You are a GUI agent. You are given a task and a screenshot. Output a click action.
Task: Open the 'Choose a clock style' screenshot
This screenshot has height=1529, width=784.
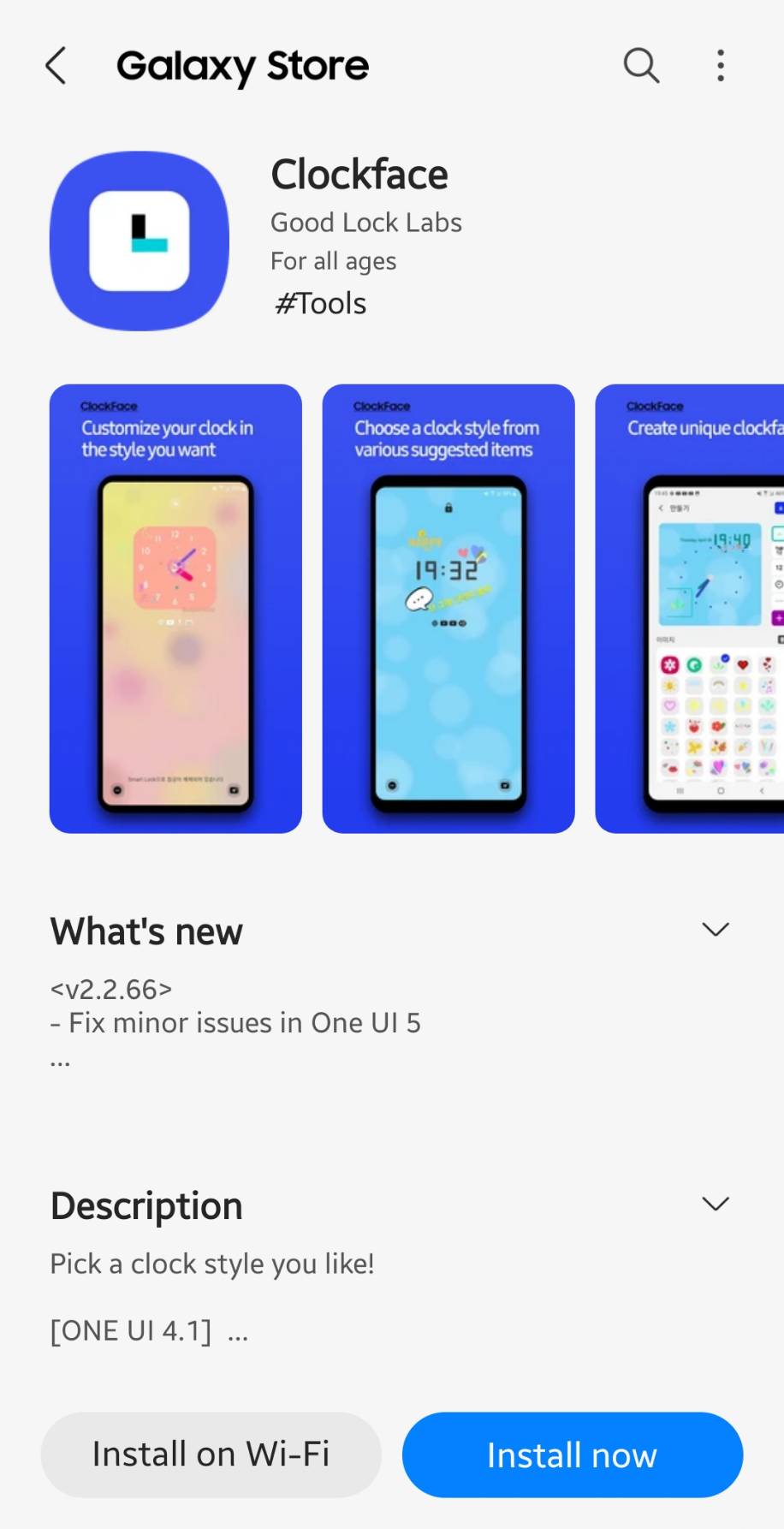tap(448, 609)
